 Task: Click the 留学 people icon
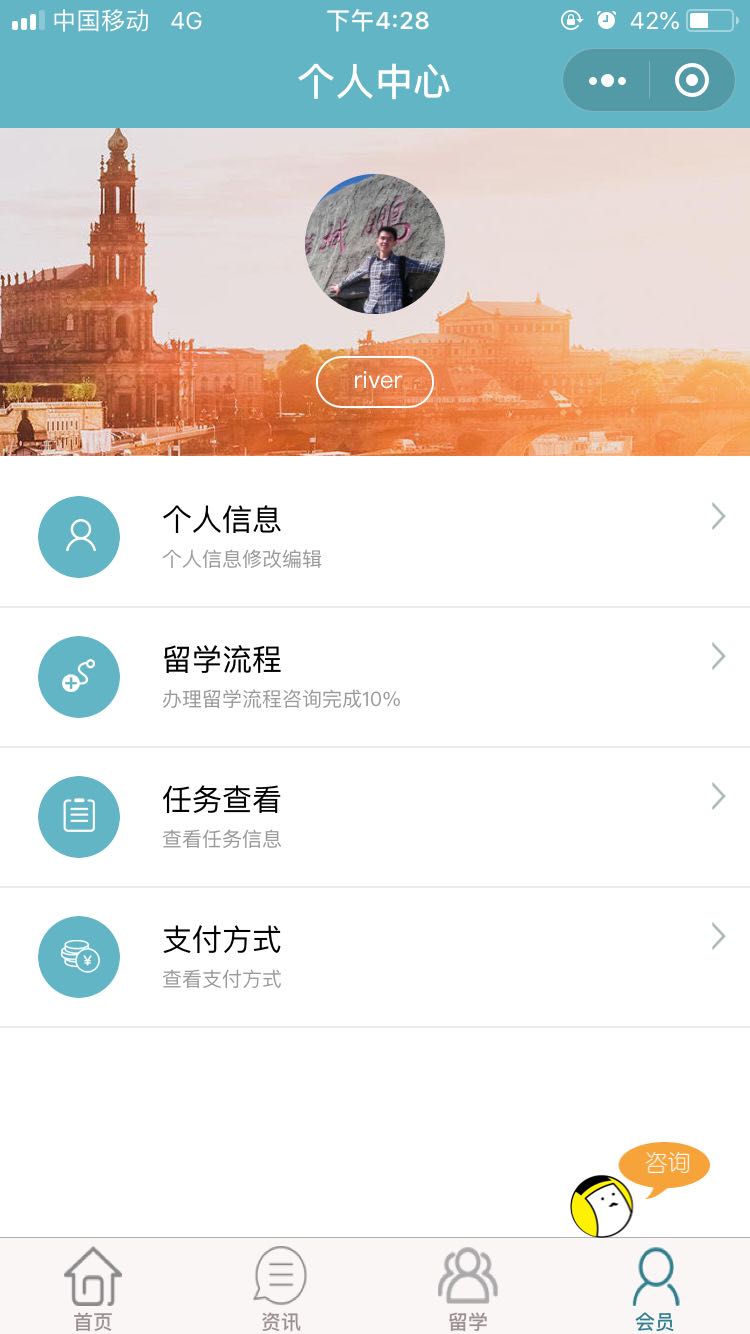point(467,1276)
